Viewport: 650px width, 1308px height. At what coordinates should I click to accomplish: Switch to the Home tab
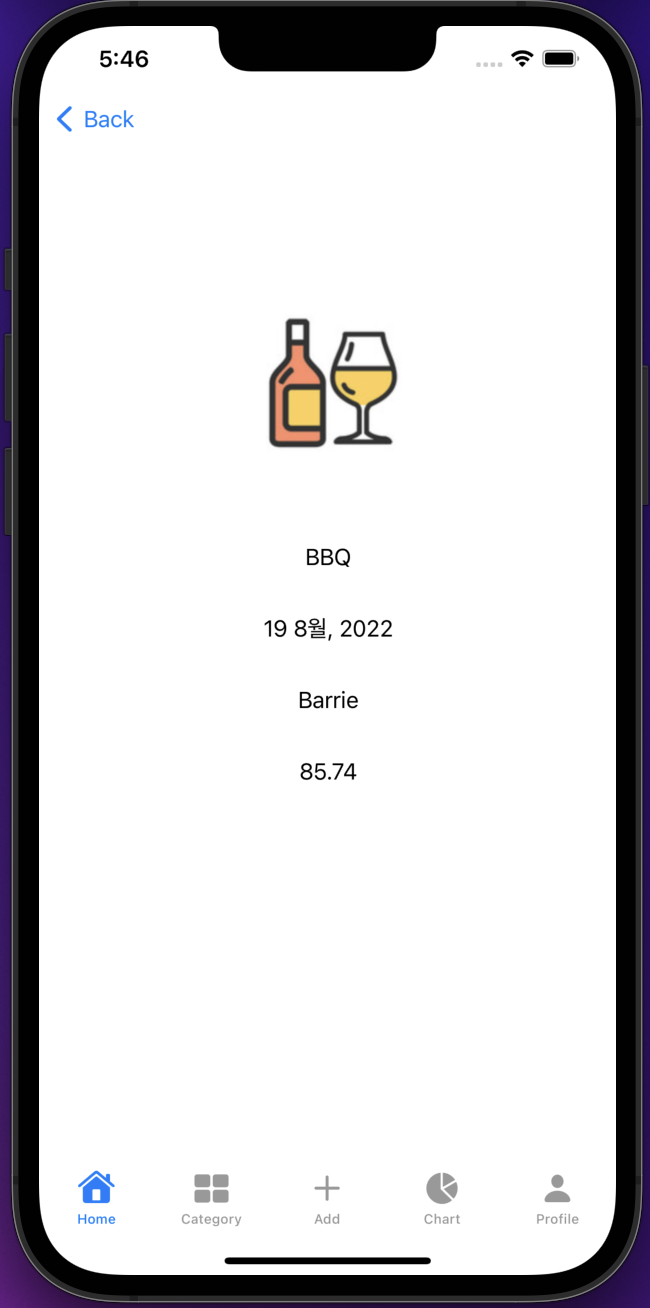pos(96,1198)
